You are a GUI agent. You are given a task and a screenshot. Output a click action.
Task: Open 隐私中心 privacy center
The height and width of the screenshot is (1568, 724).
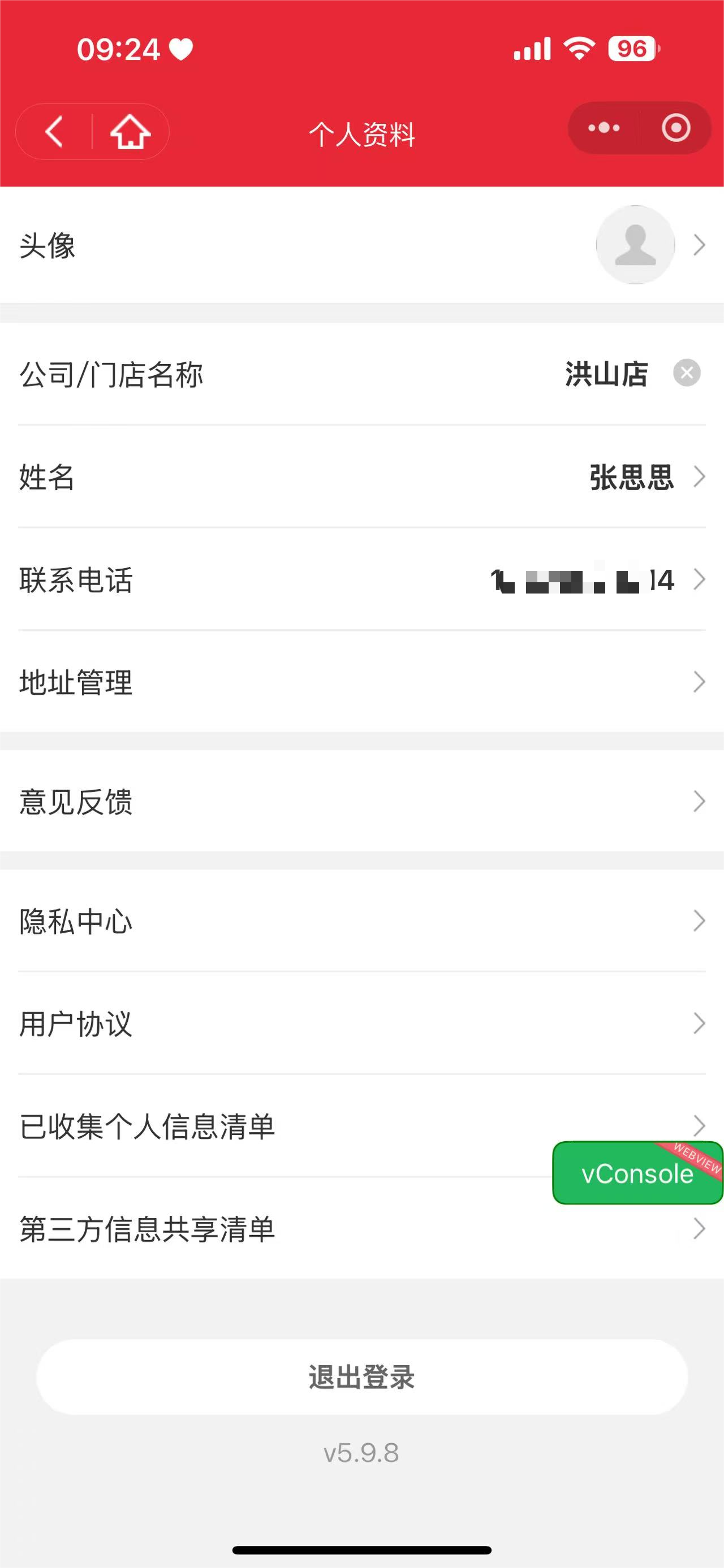(361, 921)
